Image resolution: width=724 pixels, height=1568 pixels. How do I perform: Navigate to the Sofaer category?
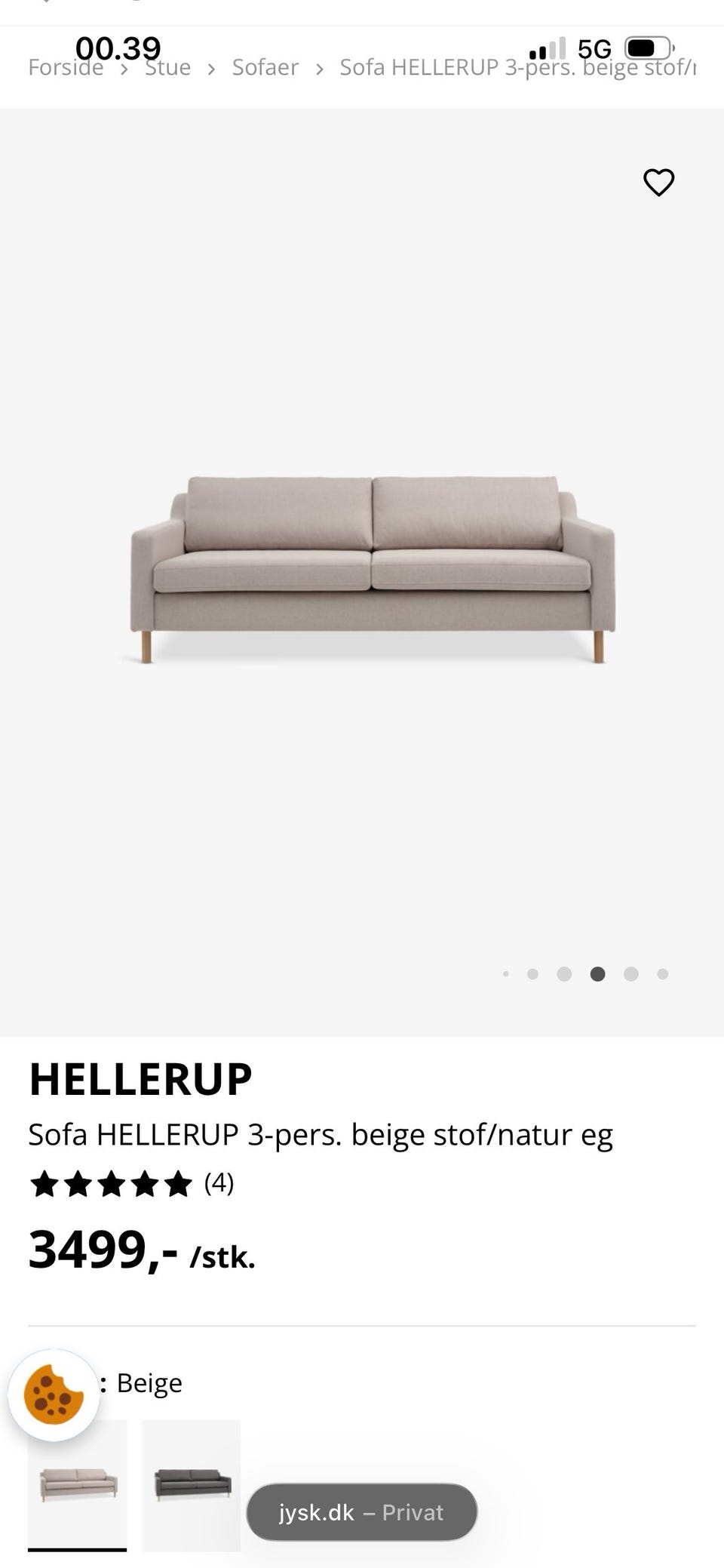pos(265,67)
